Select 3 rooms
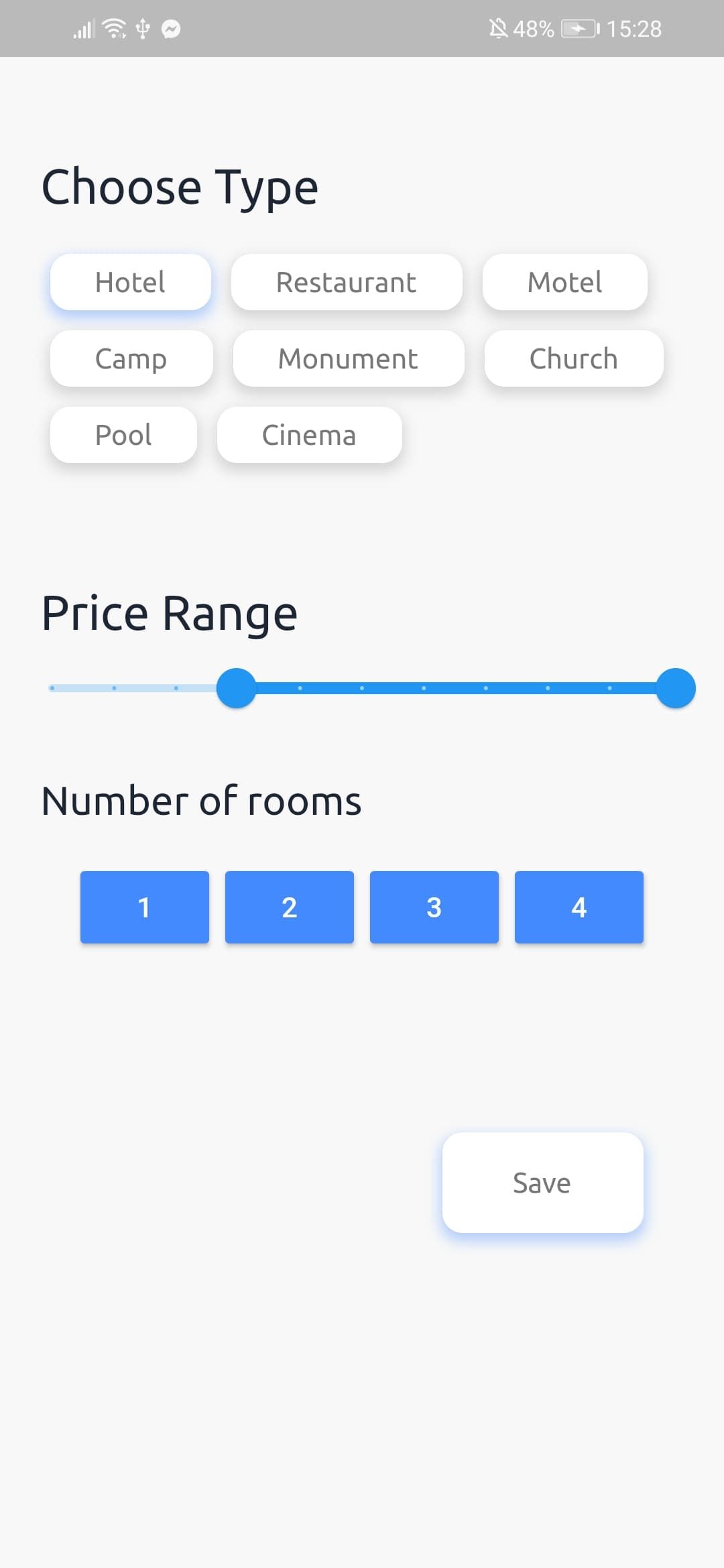This screenshot has height=1568, width=724. 434,907
